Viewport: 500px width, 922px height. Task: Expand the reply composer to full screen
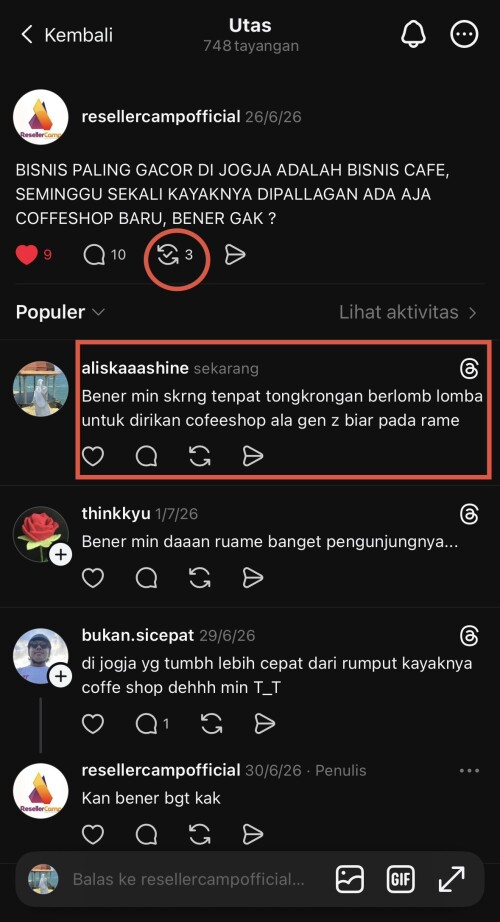tap(452, 880)
